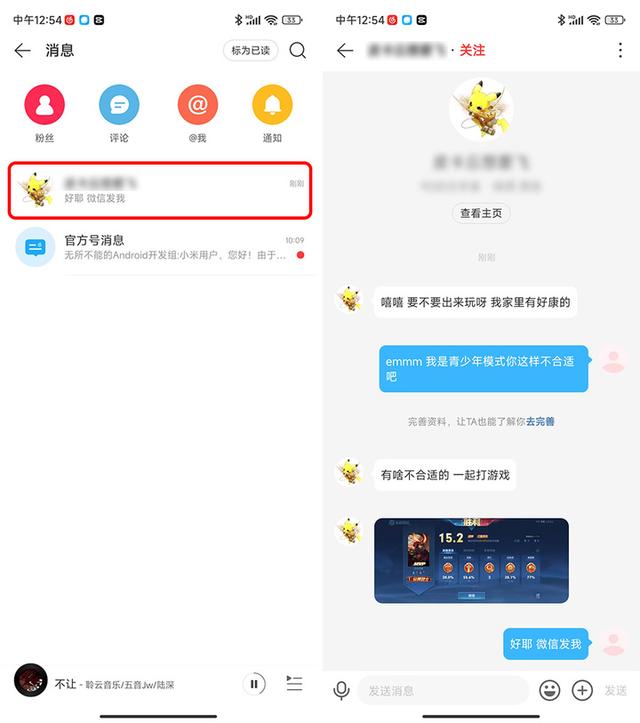The image size is (640, 723).
Task: Open the chat showing 好耶 微信发我
Action: click(160, 190)
